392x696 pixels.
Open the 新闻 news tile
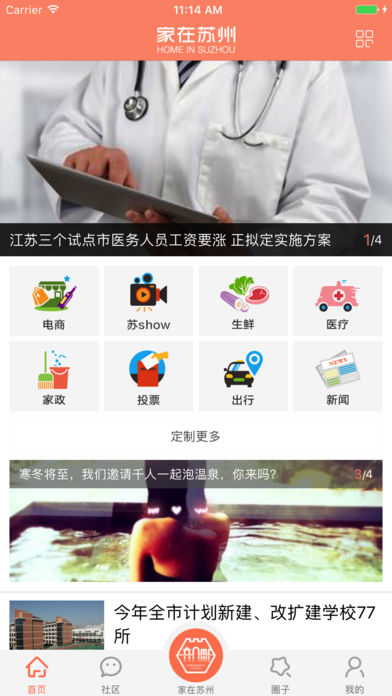pos(338,376)
